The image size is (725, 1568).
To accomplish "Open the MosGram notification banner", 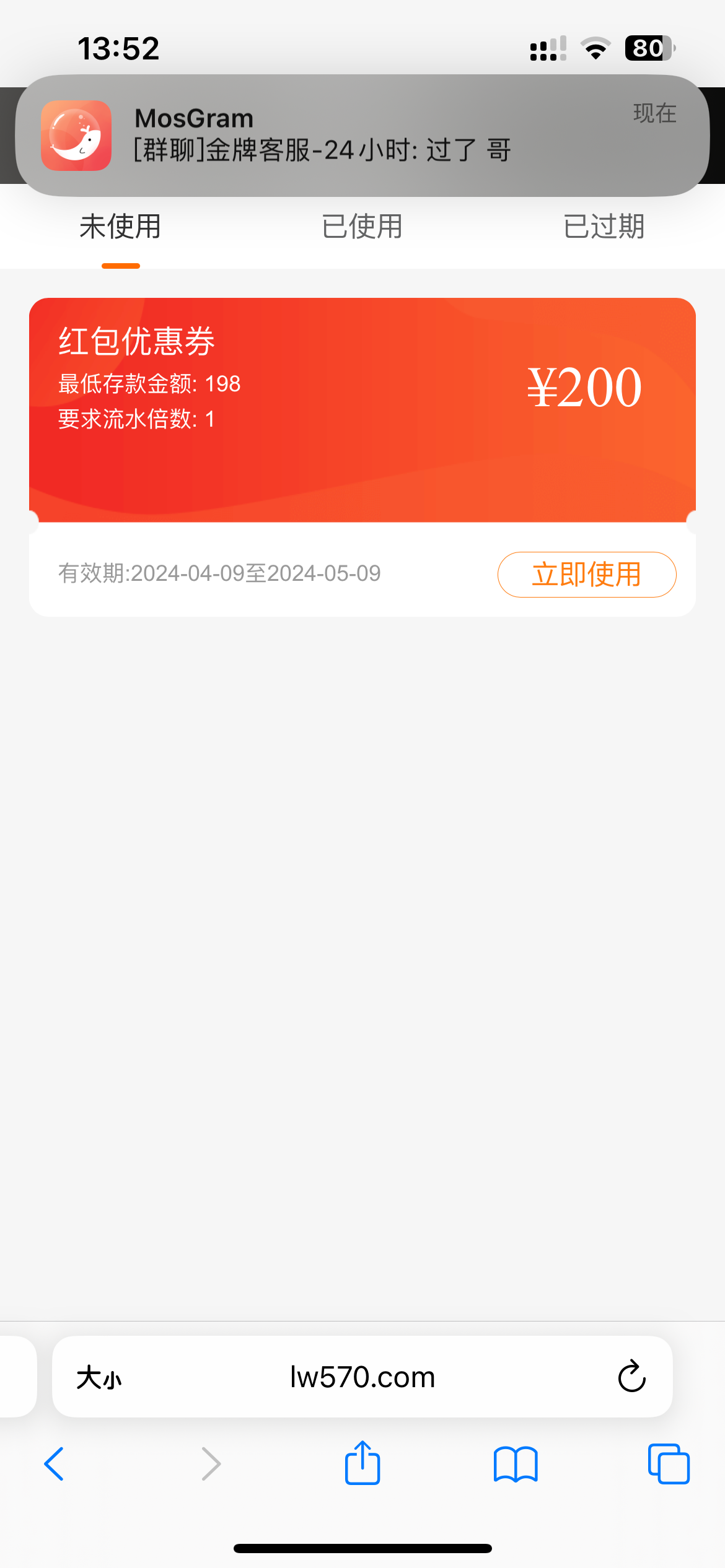I will click(362, 135).
